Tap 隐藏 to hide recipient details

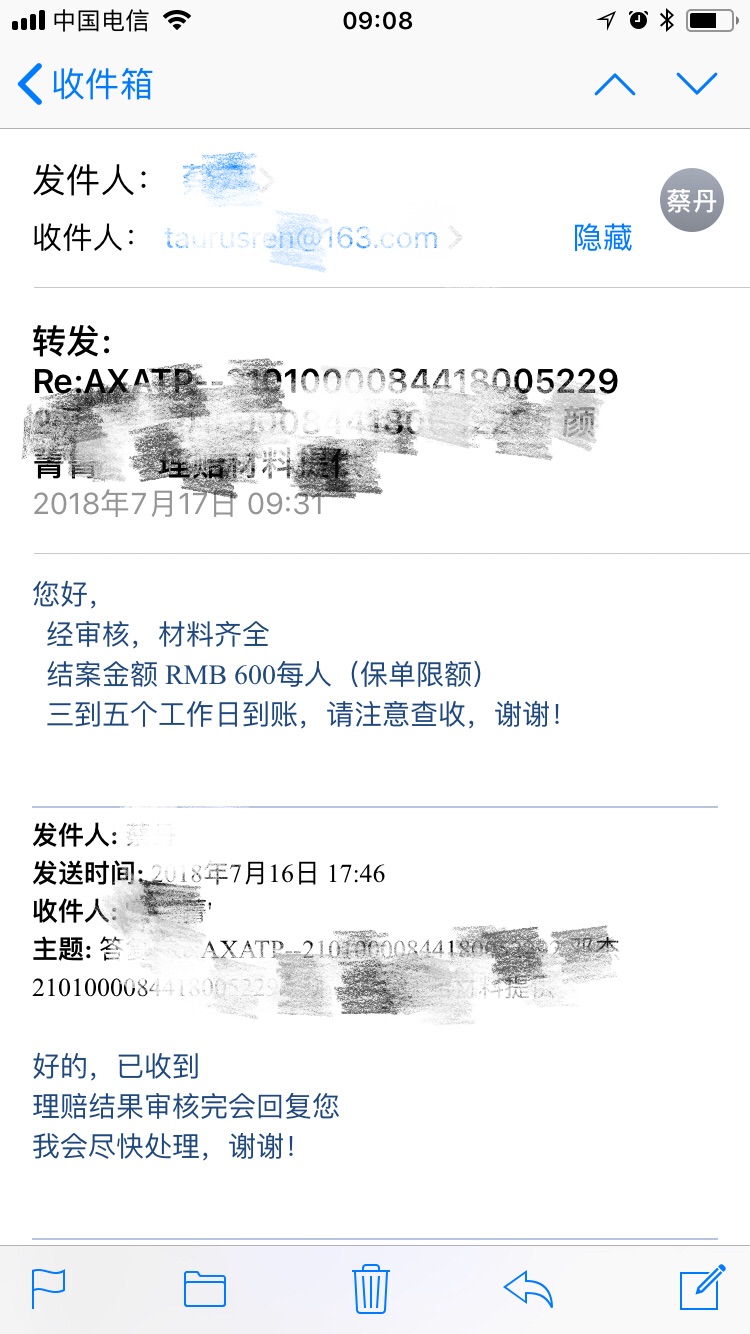click(x=602, y=237)
